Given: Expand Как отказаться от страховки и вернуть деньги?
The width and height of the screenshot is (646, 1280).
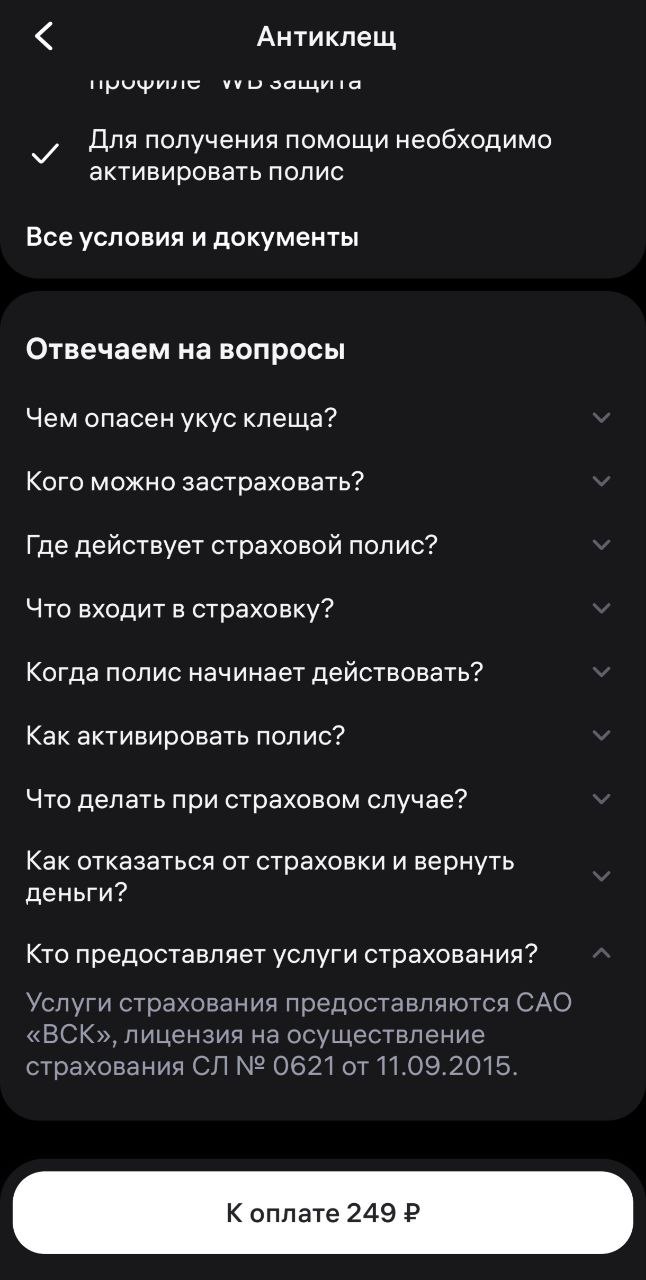Looking at the screenshot, I should 320,876.
